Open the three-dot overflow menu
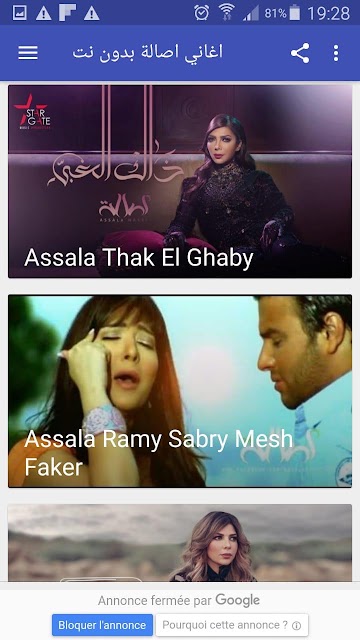The image size is (360, 640). click(x=336, y=53)
